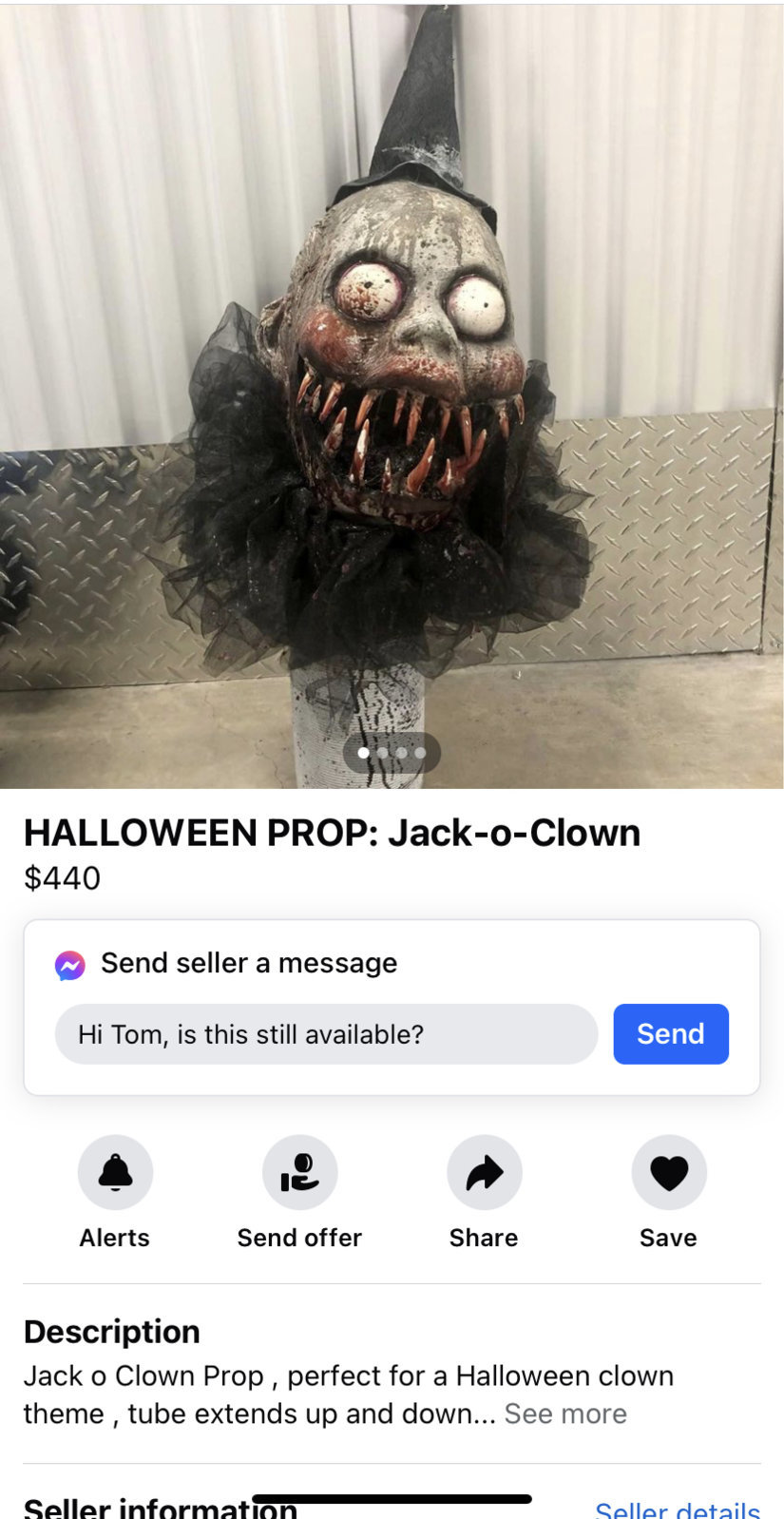
Task: Save this listing with the heart
Action: (x=668, y=1172)
